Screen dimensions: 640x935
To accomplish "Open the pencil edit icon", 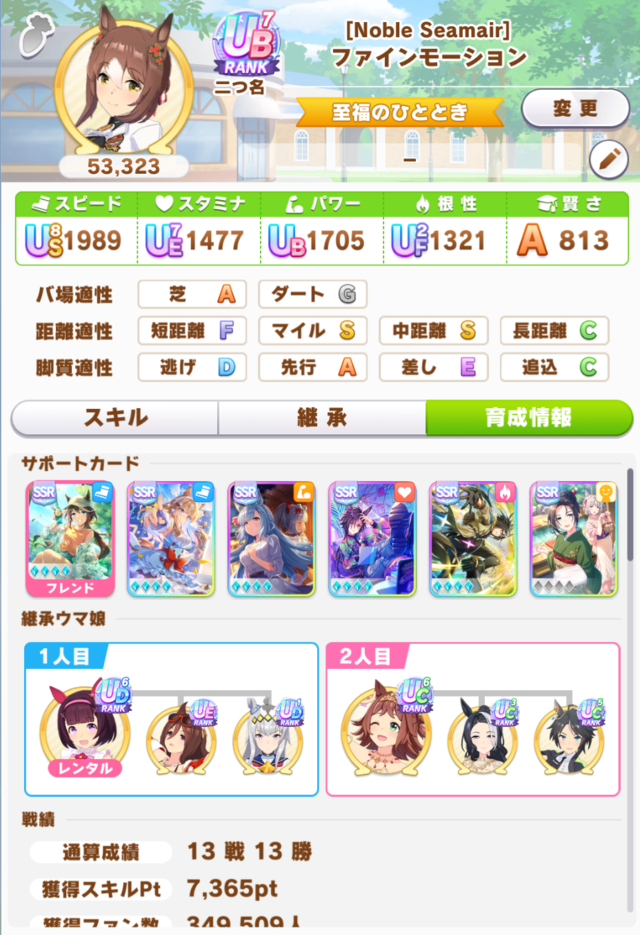I will tap(608, 158).
